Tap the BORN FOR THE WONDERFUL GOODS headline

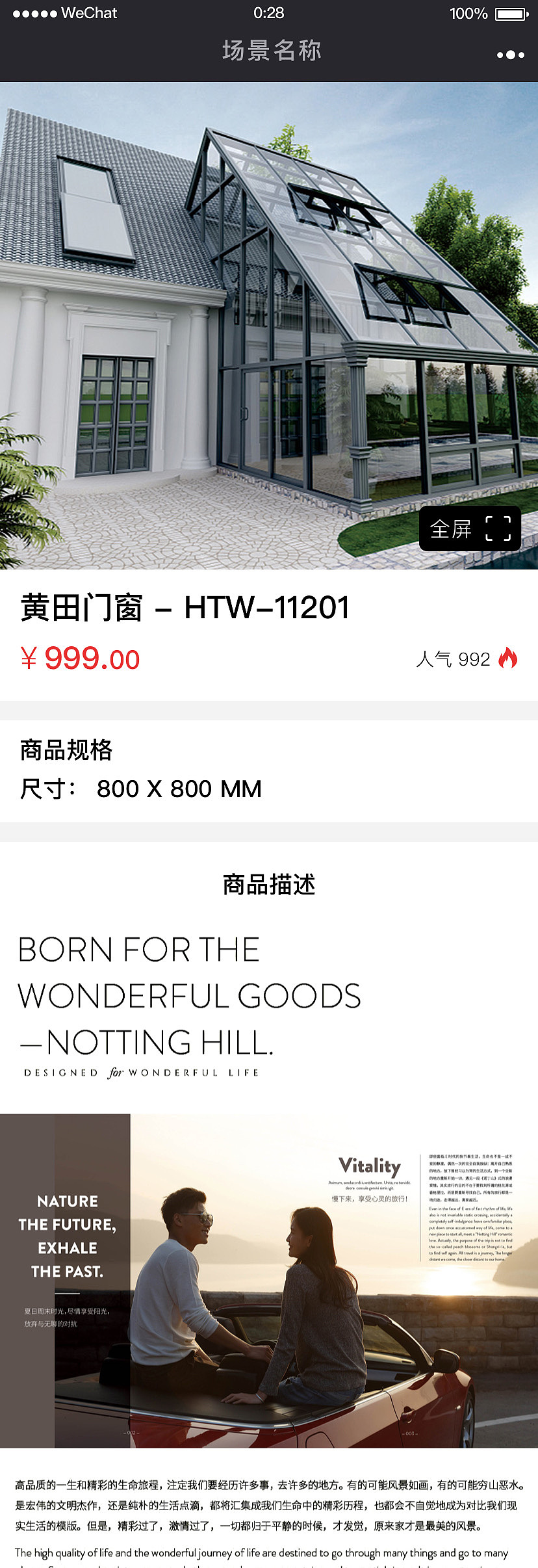coord(190,995)
